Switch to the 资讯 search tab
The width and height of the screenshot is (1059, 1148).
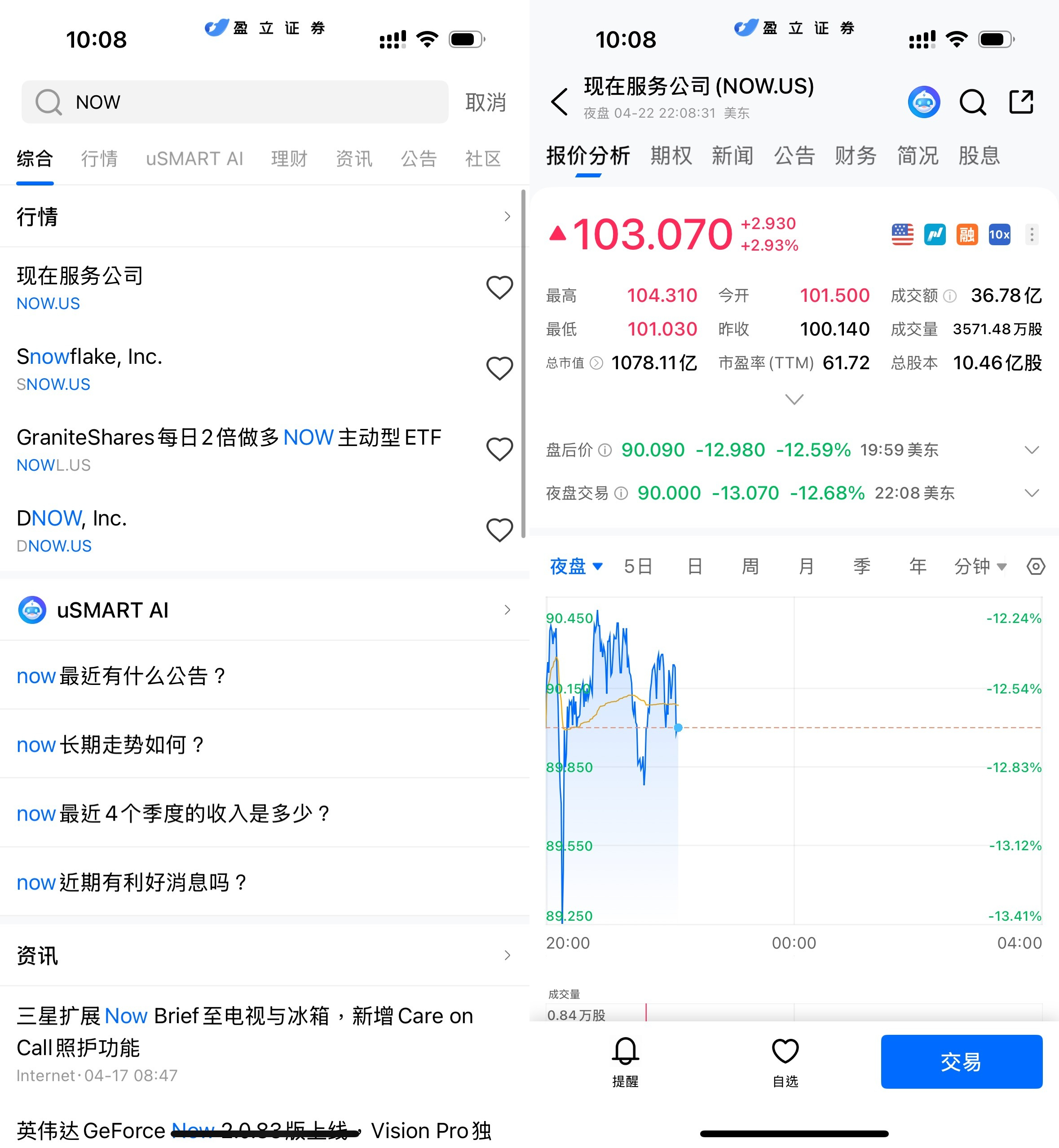pos(353,158)
